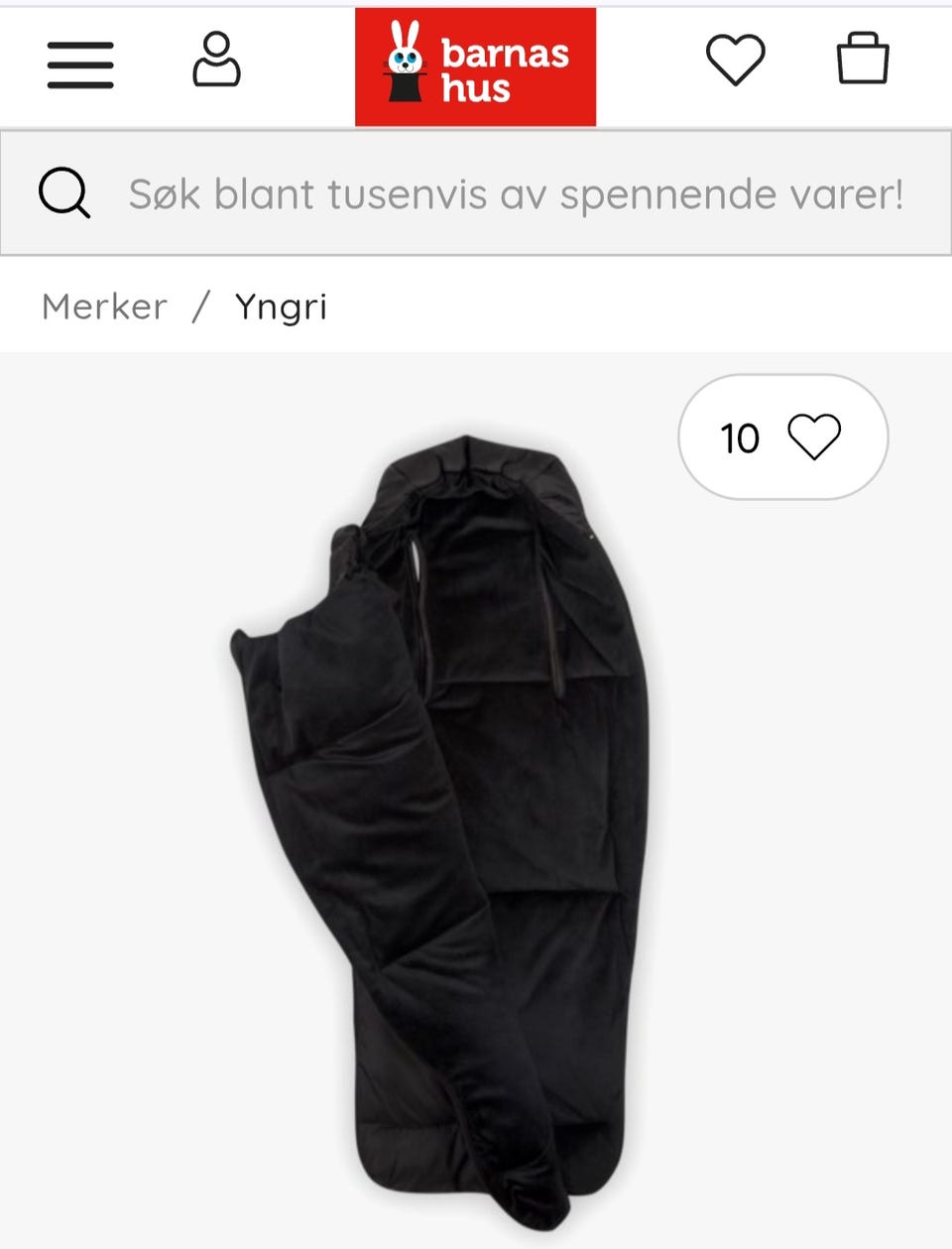952x1249 pixels.
Task: Go to the Barnas Hus homepage
Action: tap(475, 67)
